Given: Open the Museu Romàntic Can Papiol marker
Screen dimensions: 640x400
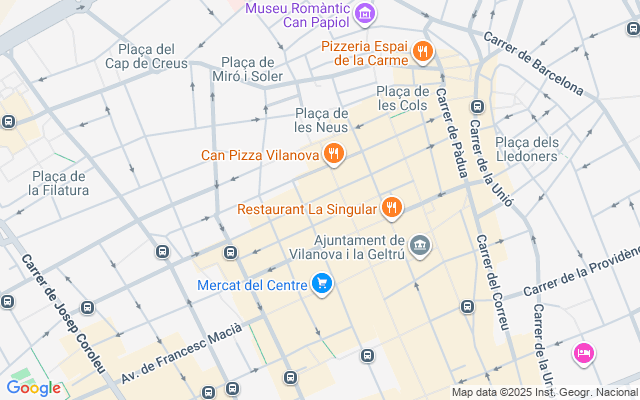Looking at the screenshot, I should coord(366,15).
